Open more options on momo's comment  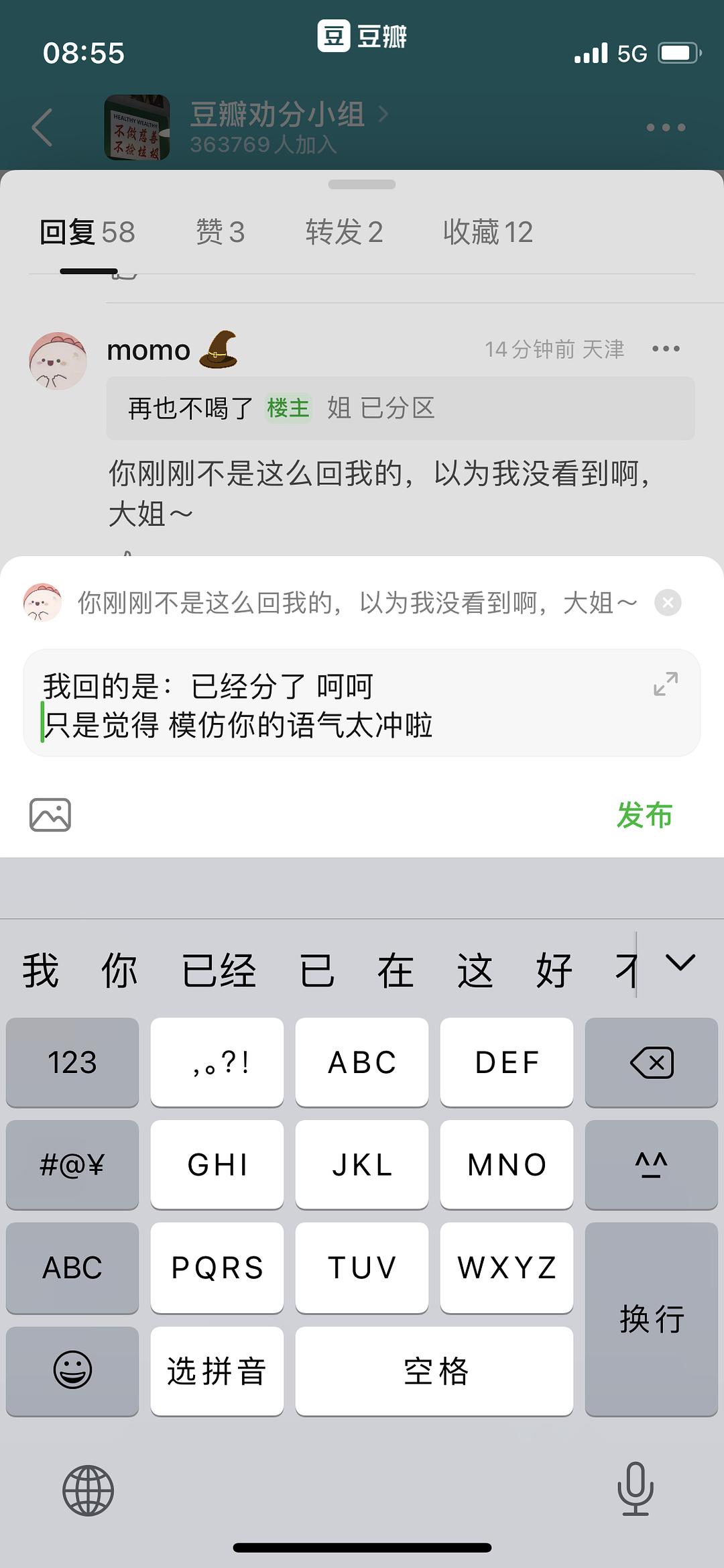[666, 349]
